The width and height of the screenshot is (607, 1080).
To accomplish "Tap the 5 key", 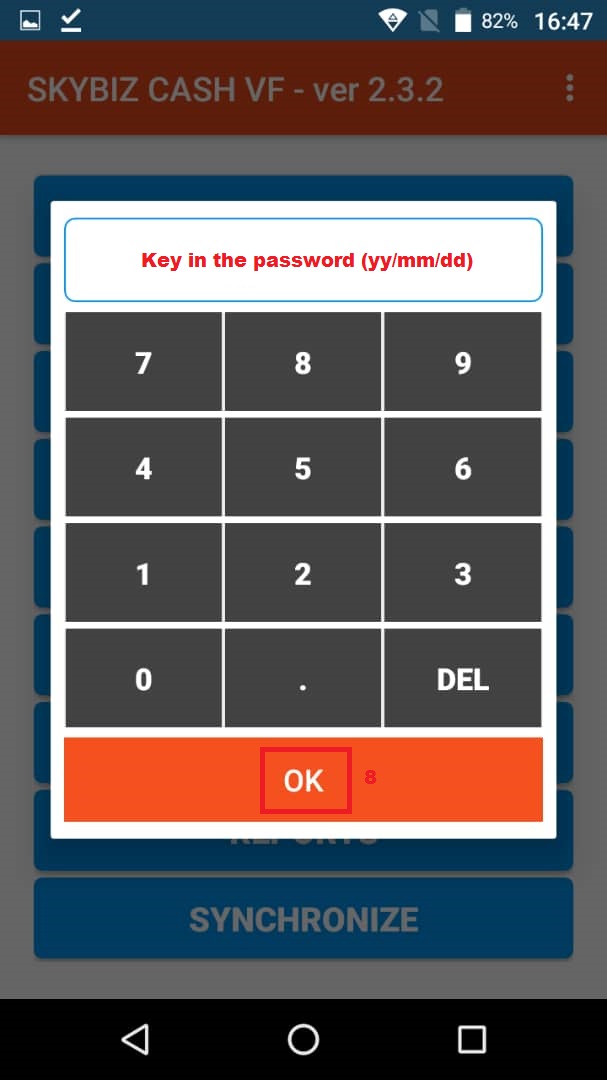I will 303,468.
